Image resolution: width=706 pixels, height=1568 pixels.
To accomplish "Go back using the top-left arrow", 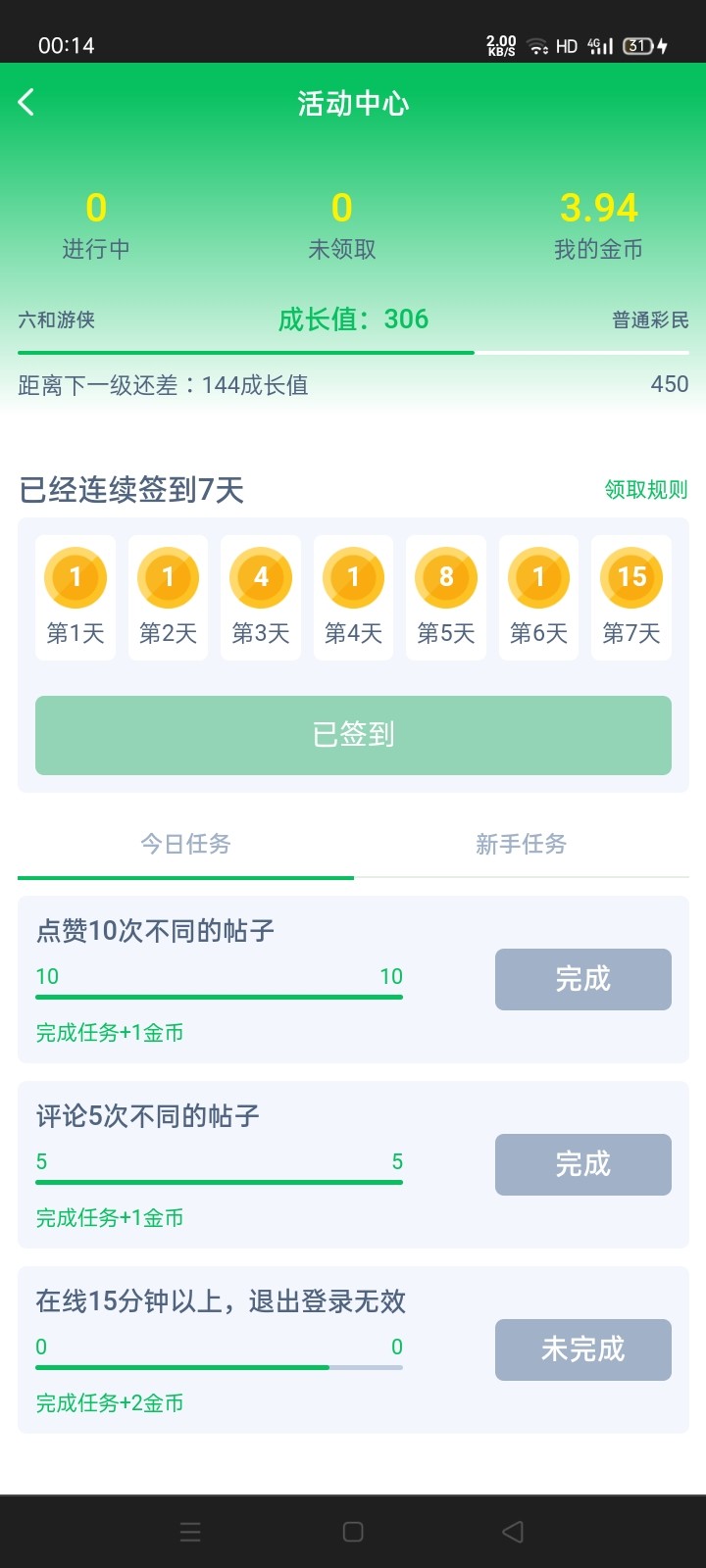I will [x=26, y=102].
